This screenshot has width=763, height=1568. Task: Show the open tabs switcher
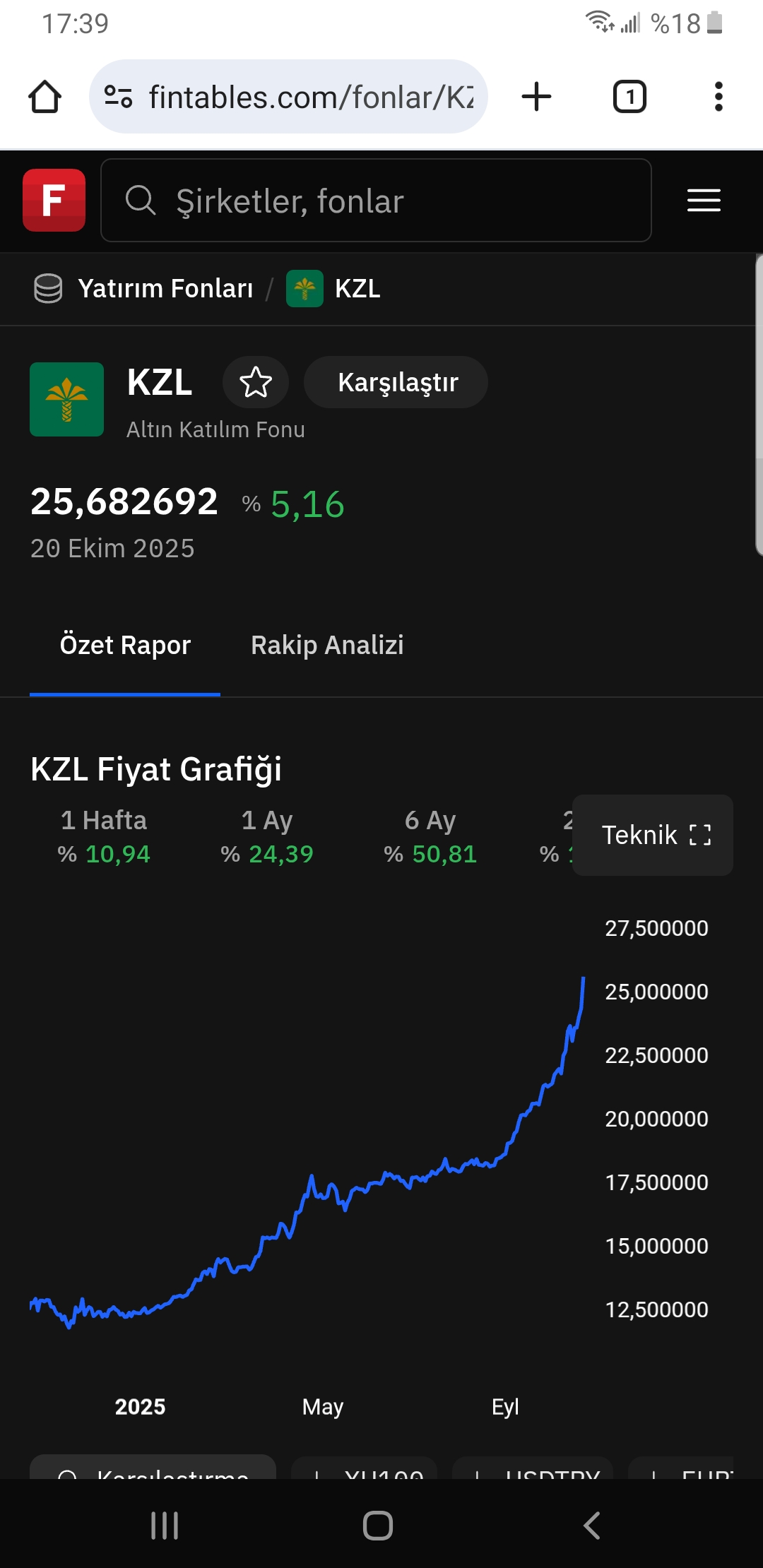[629, 97]
